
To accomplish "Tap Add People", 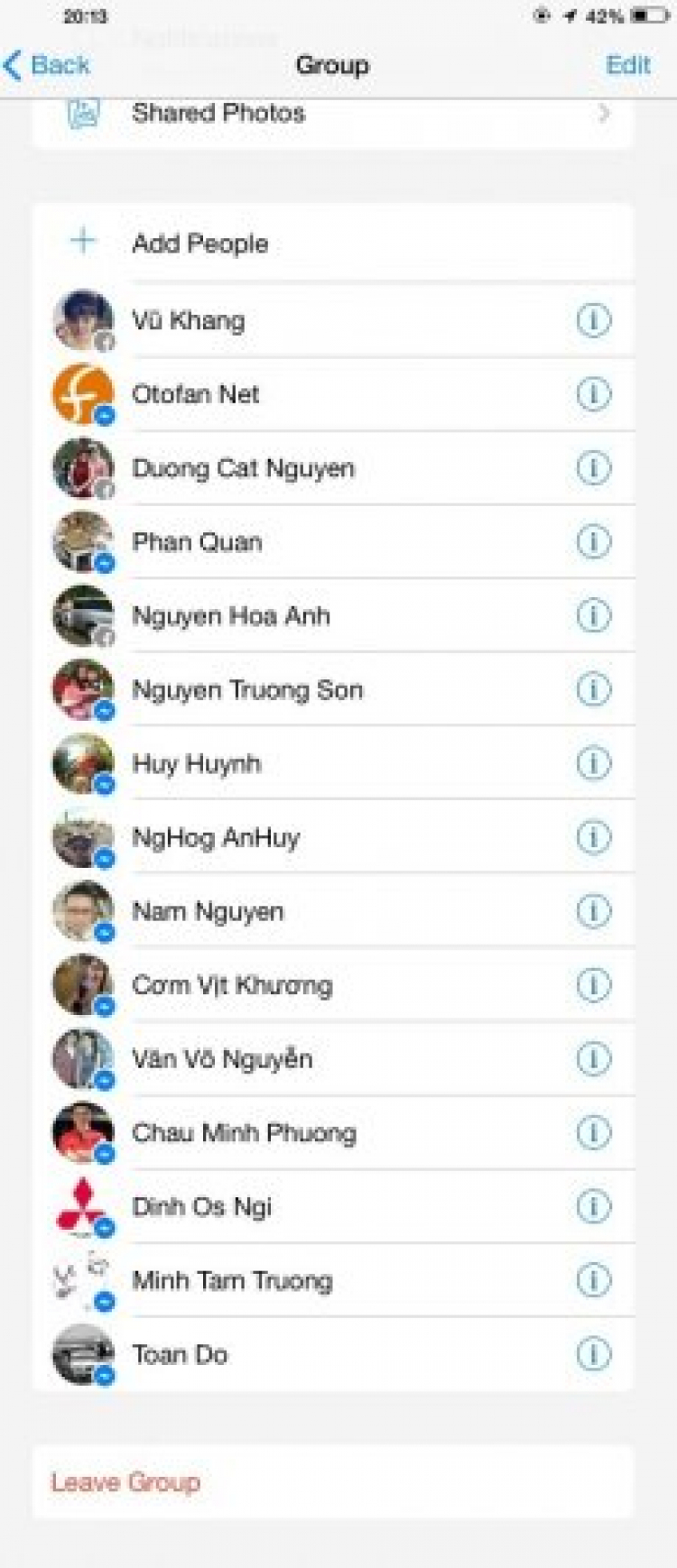I will (200, 244).
